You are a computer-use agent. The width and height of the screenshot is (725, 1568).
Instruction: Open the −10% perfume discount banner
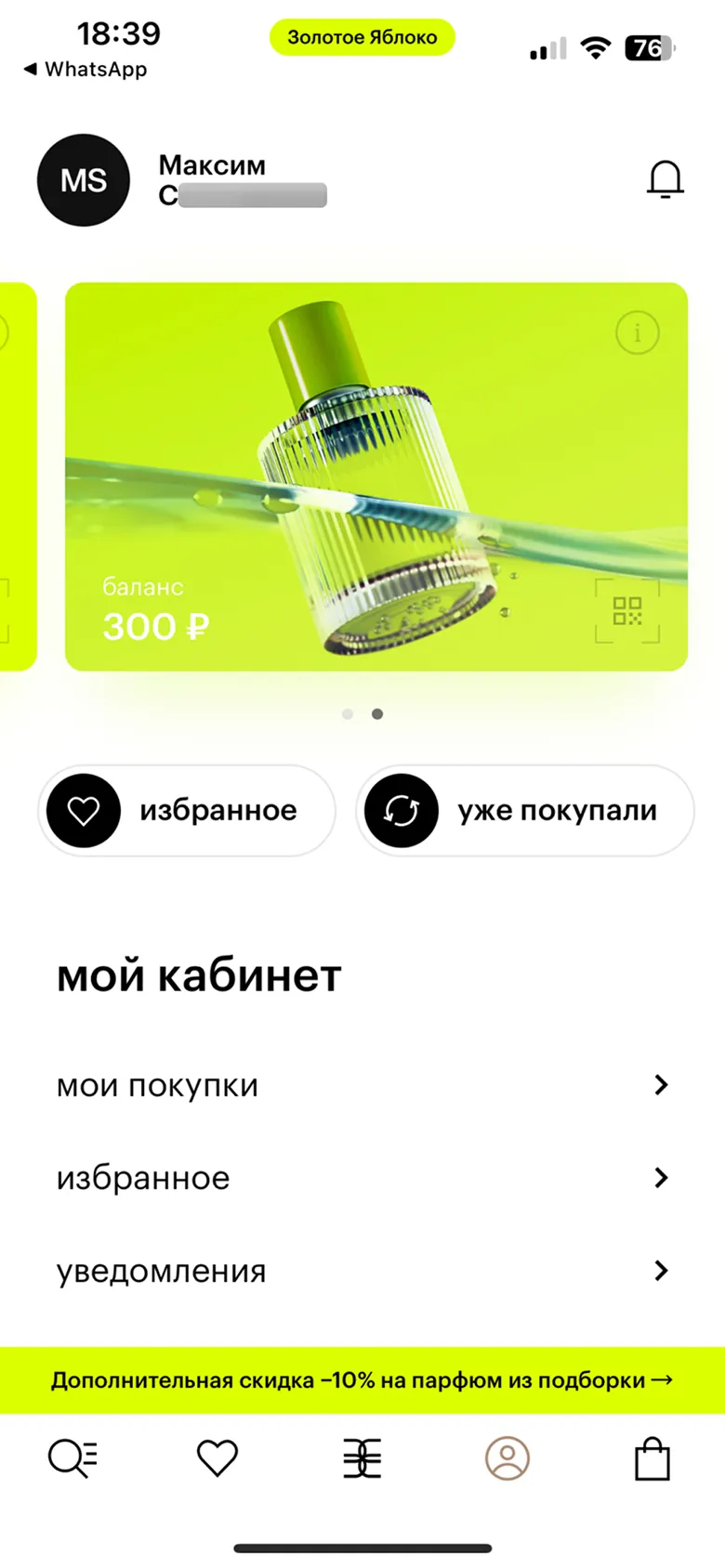pos(362,1380)
